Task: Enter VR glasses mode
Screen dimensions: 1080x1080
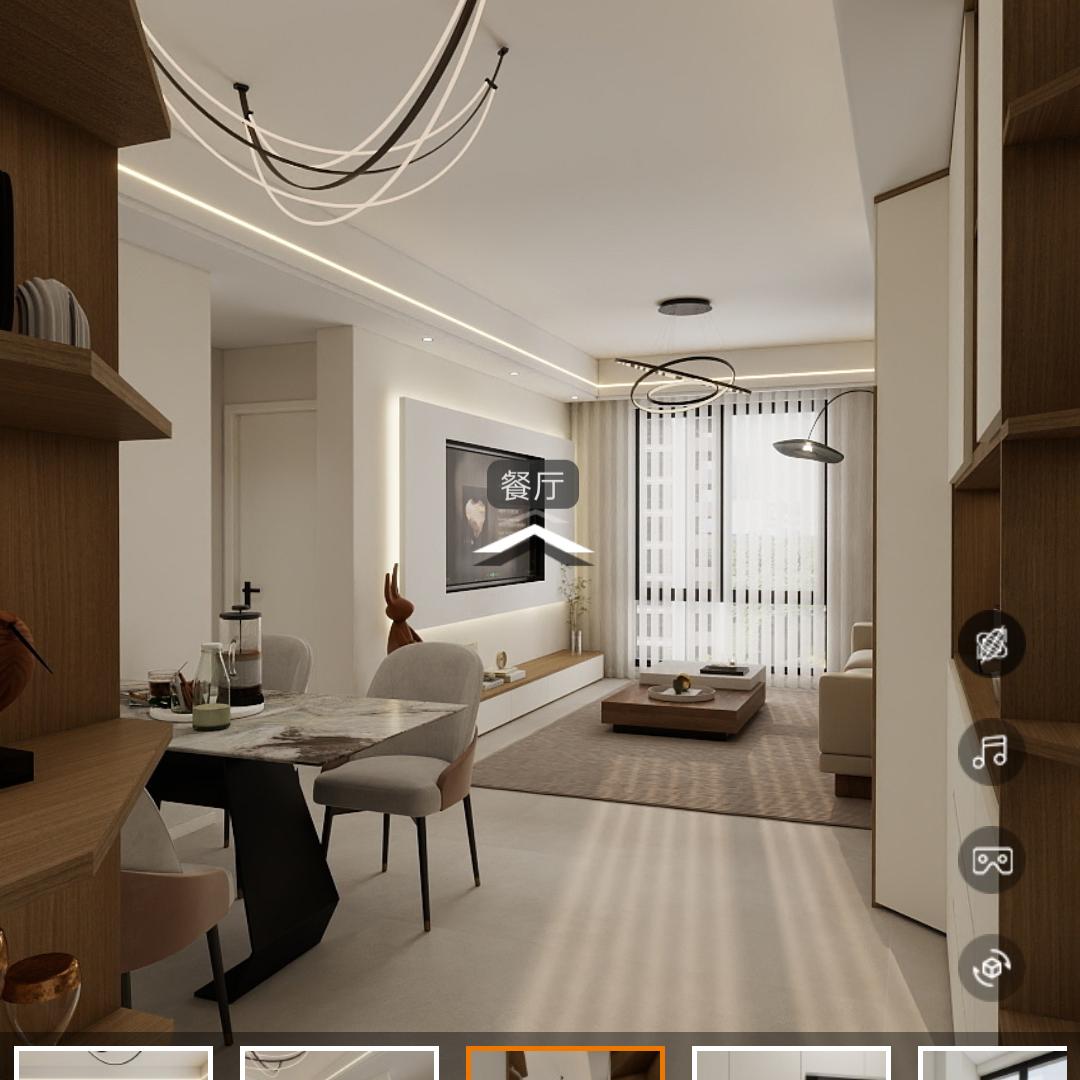Action: [x=991, y=860]
